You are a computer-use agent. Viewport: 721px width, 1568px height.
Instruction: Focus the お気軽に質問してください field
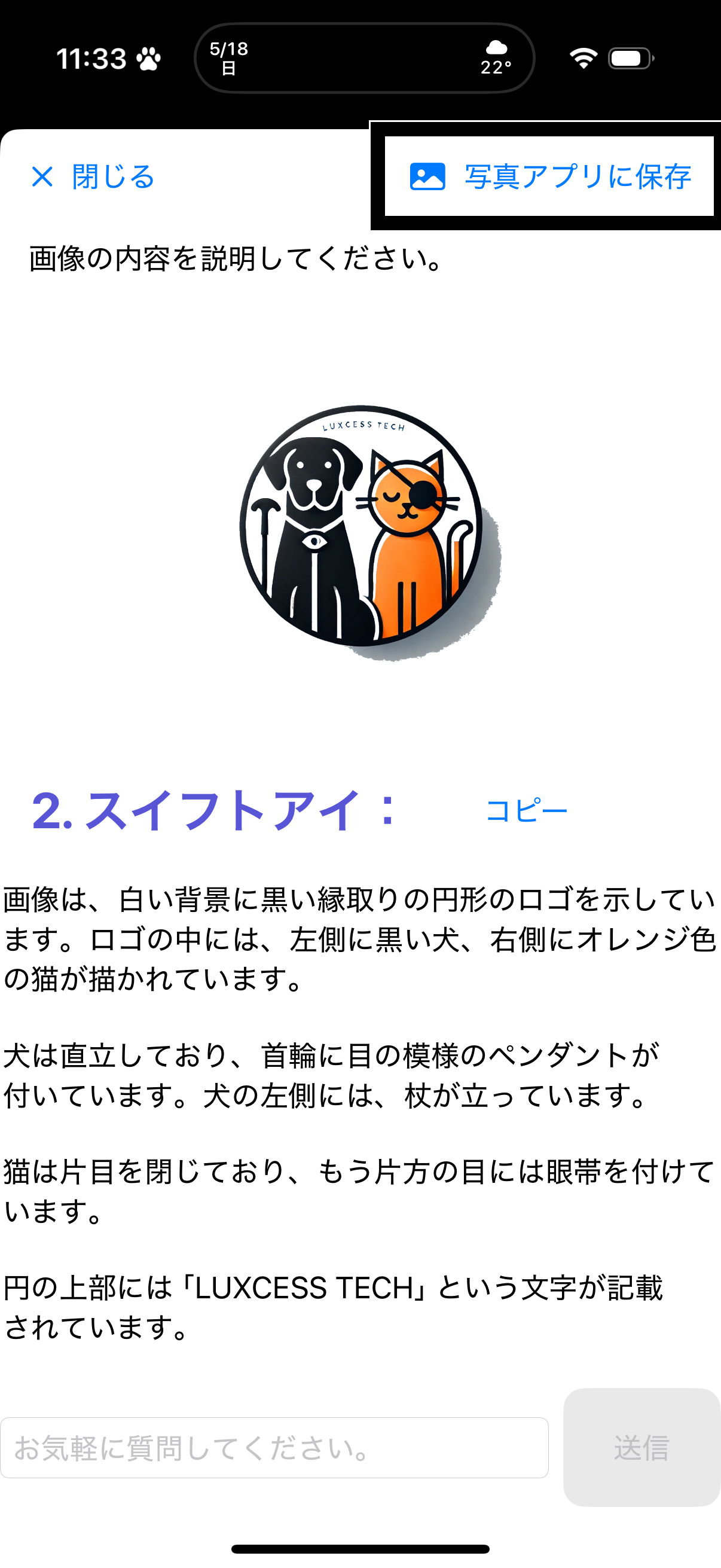coord(274,1447)
